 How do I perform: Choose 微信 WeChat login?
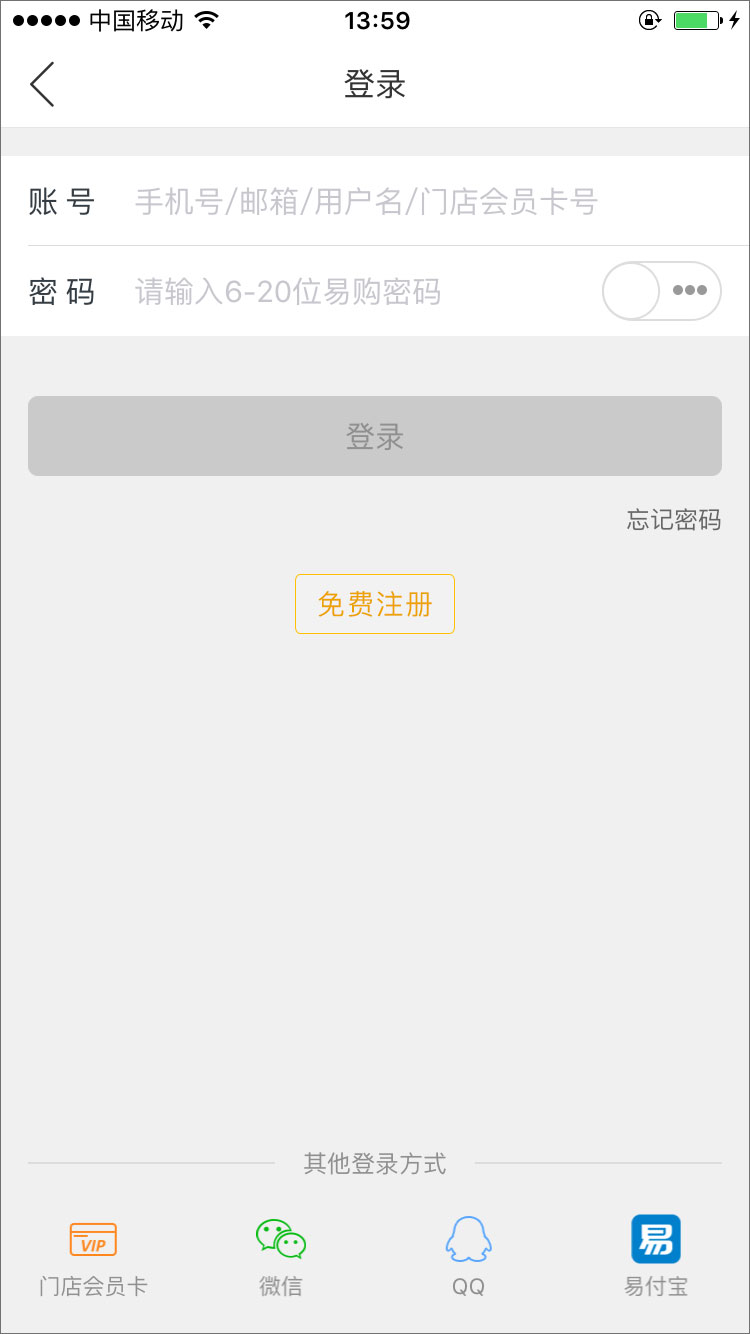[281, 1255]
